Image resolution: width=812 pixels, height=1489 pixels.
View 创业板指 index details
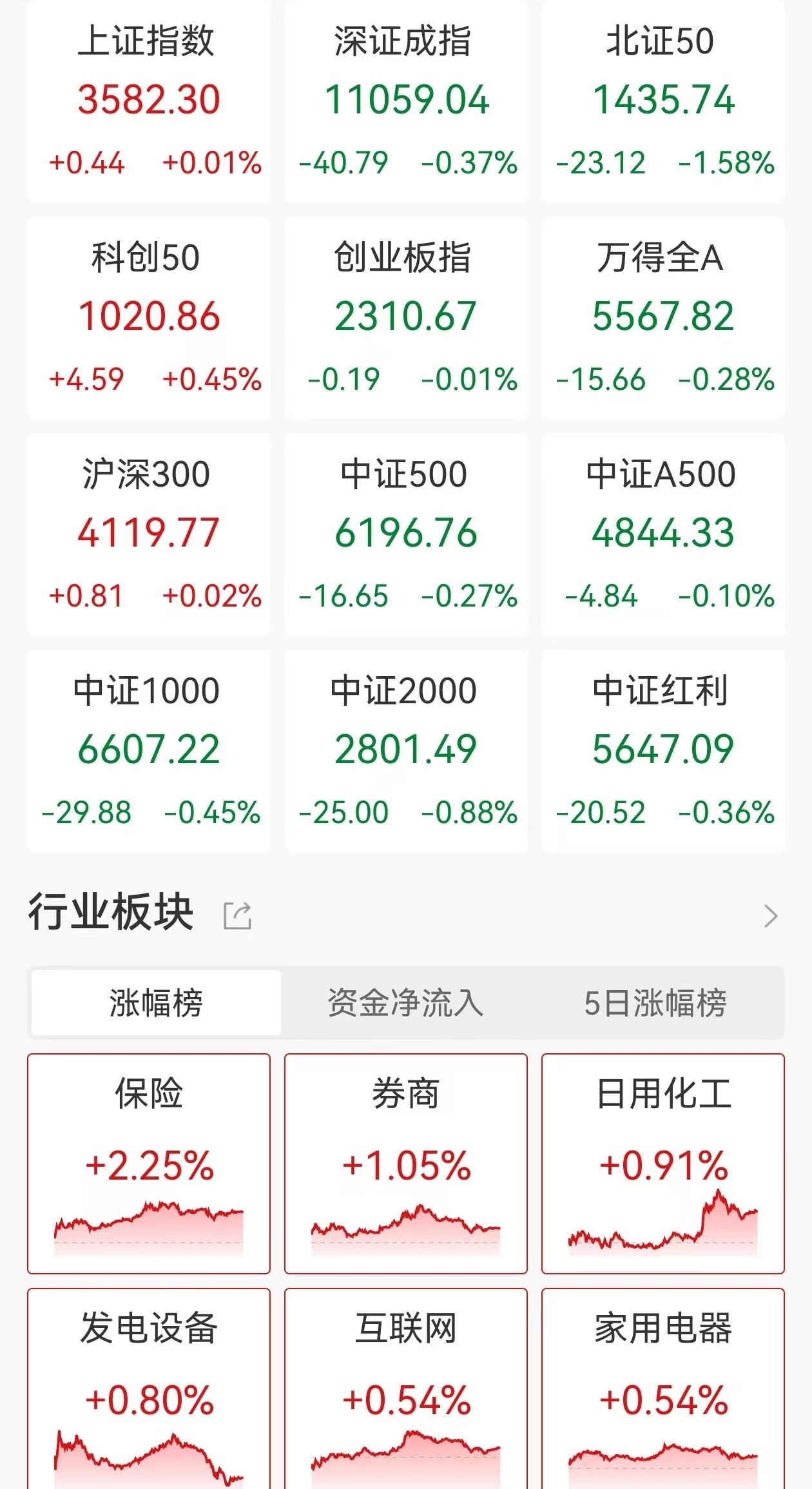[x=406, y=318]
